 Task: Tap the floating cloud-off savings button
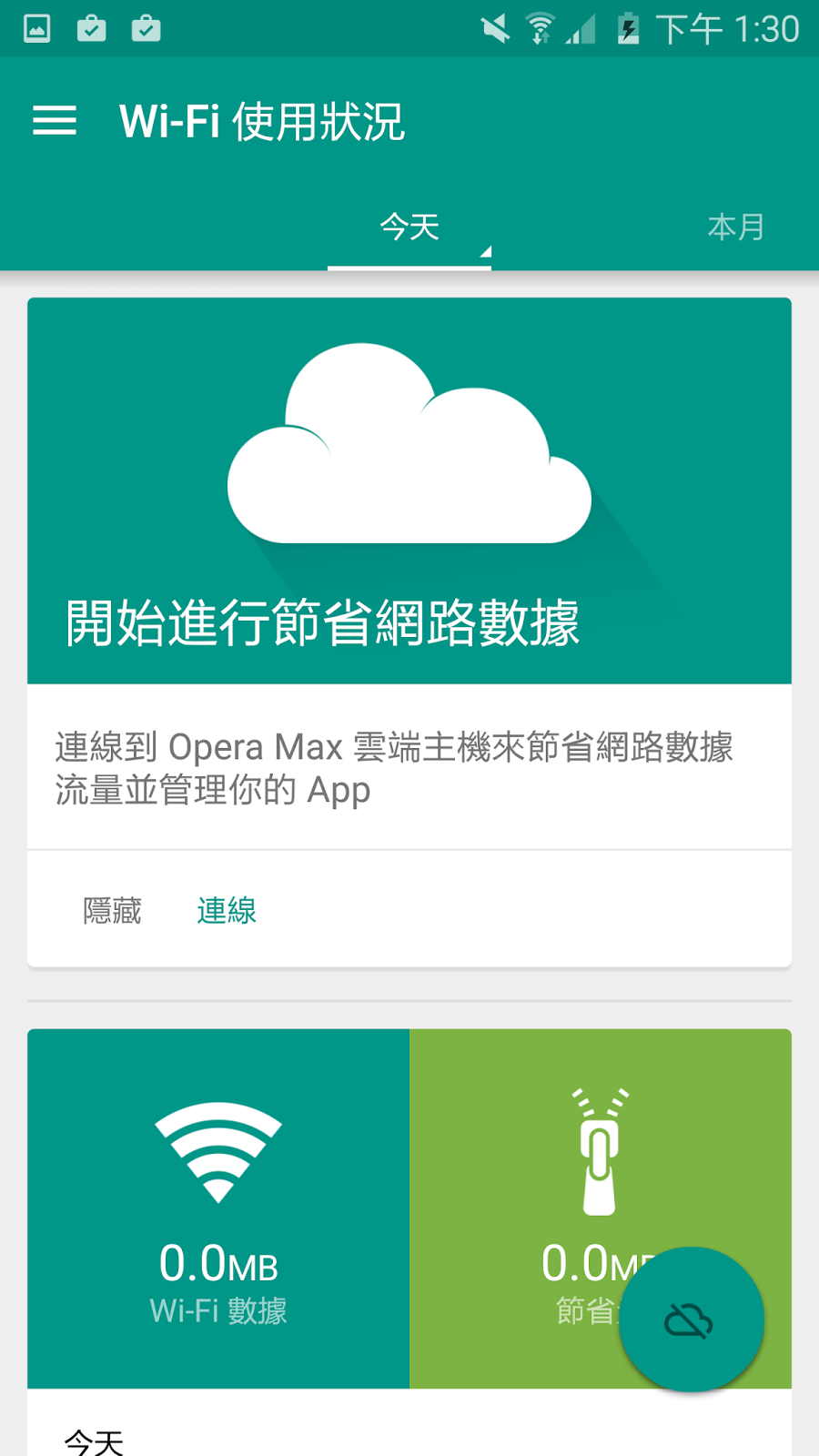click(690, 1319)
